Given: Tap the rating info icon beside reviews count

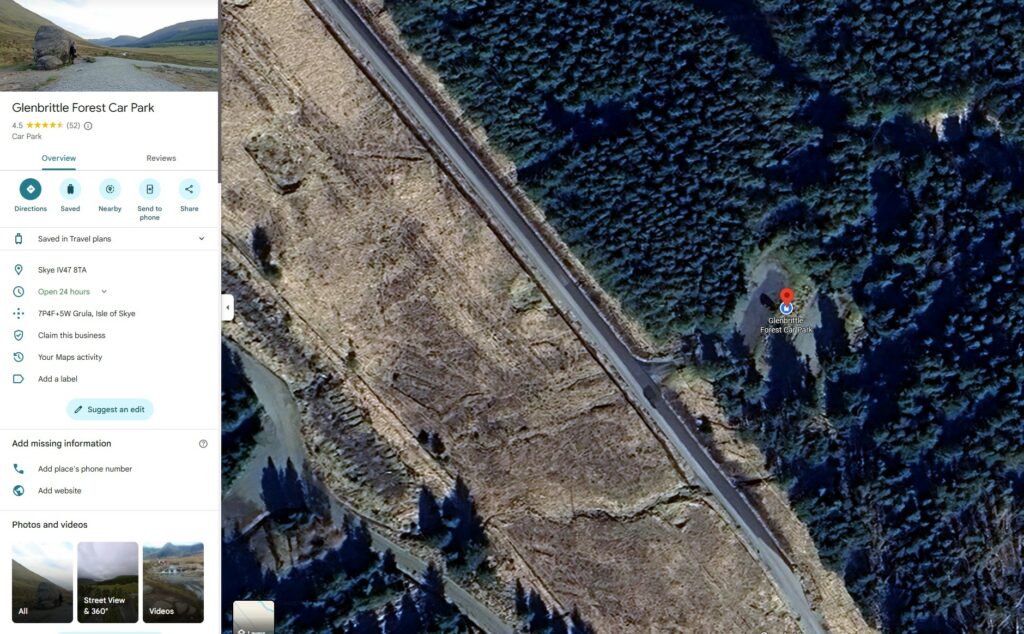Looking at the screenshot, I should (88, 126).
